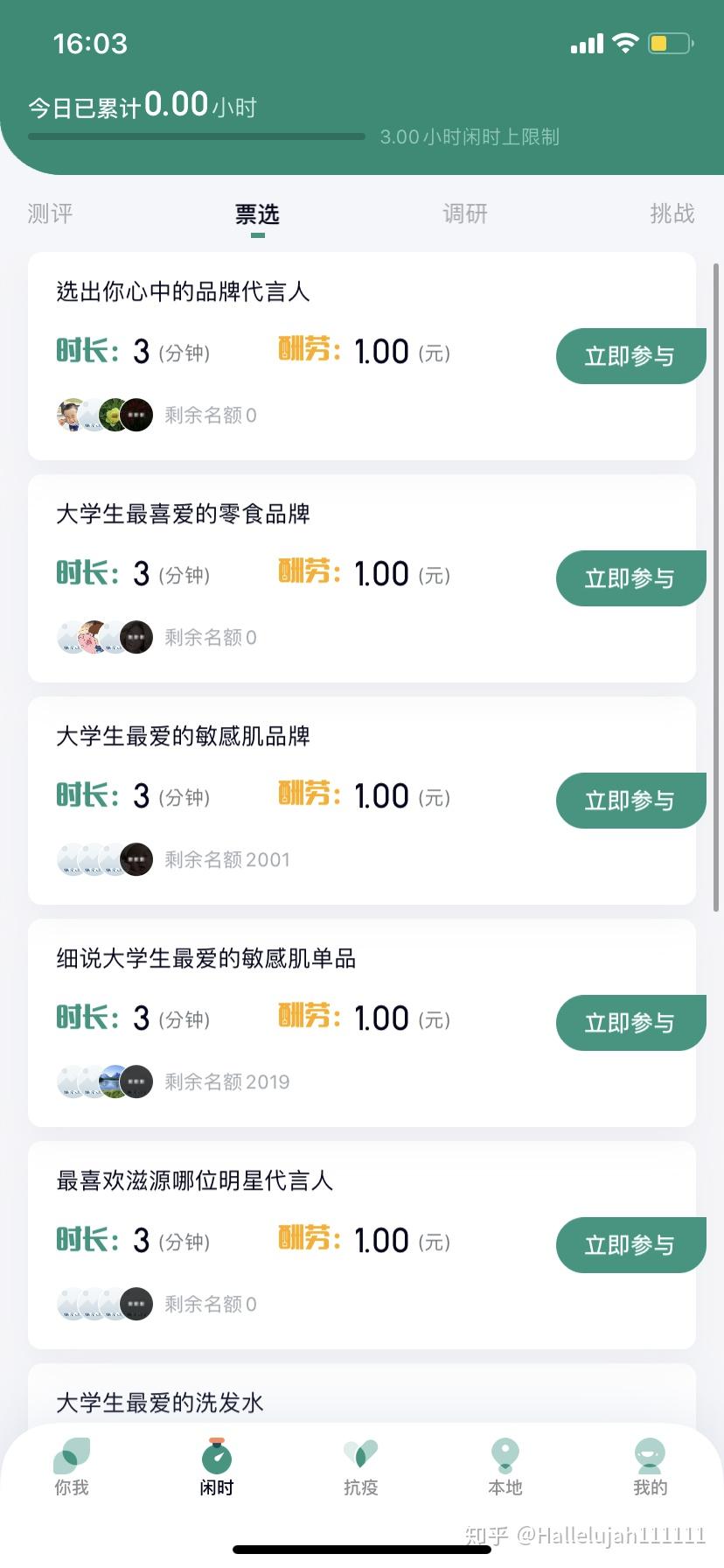Go to the 我的 profile tab

650,1467
